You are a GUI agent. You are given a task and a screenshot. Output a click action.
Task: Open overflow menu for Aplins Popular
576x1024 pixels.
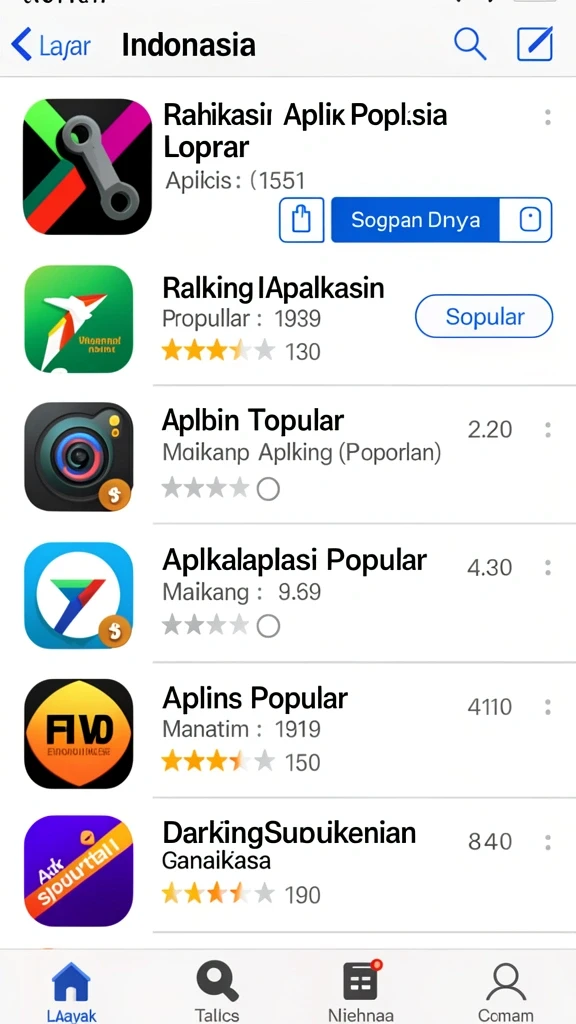[547, 707]
